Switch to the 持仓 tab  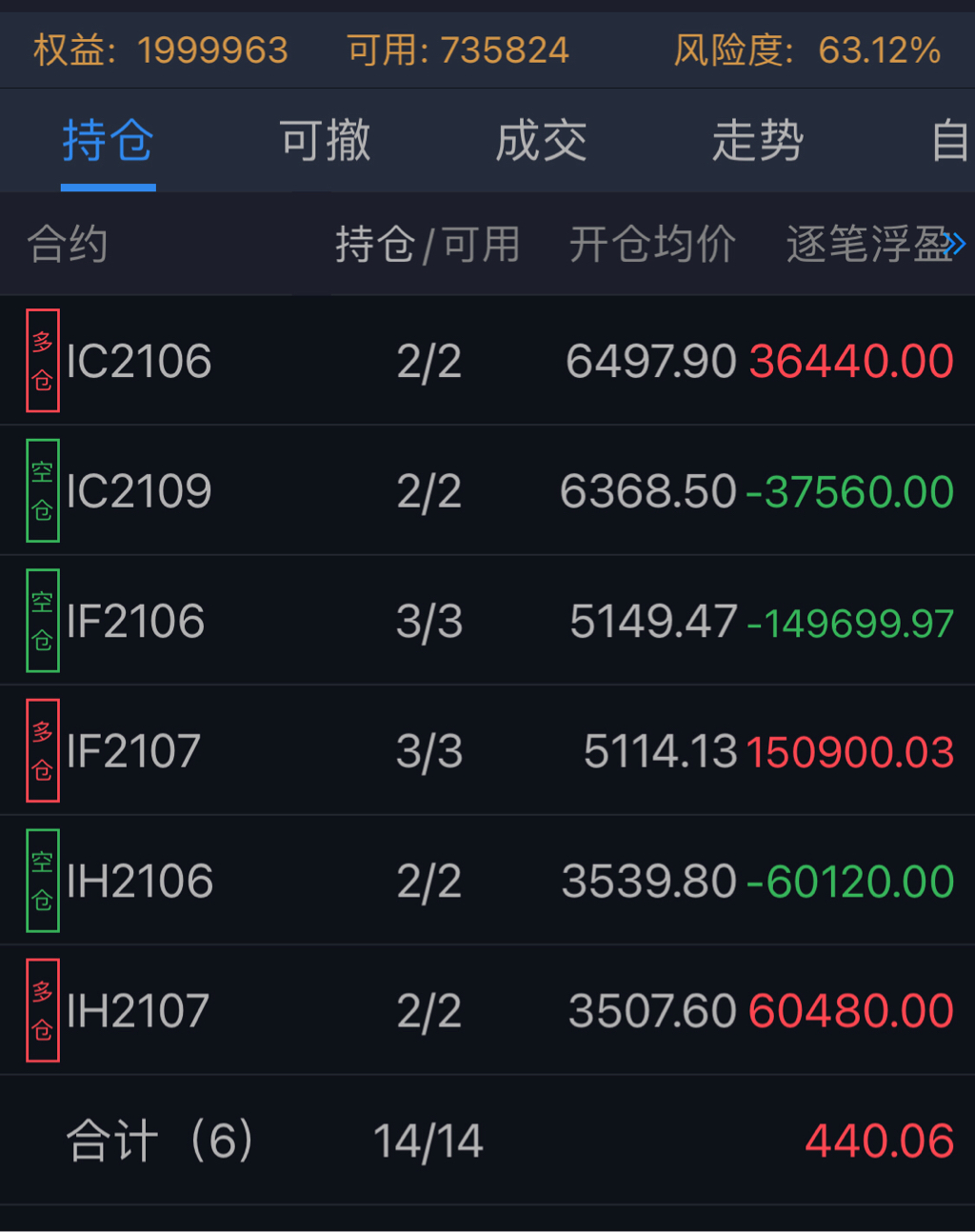coord(108,142)
